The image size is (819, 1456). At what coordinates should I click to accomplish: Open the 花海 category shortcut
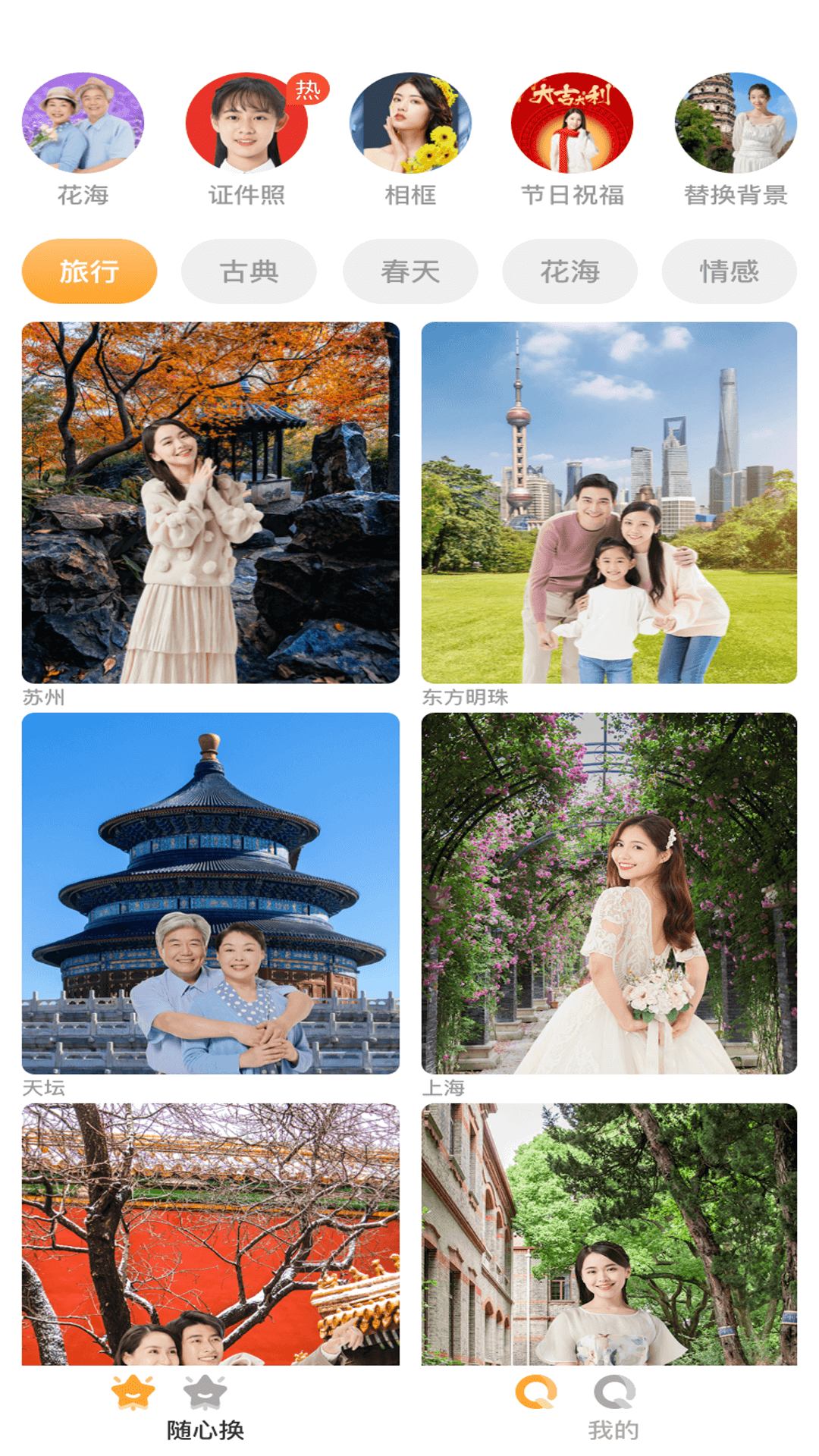point(83,140)
